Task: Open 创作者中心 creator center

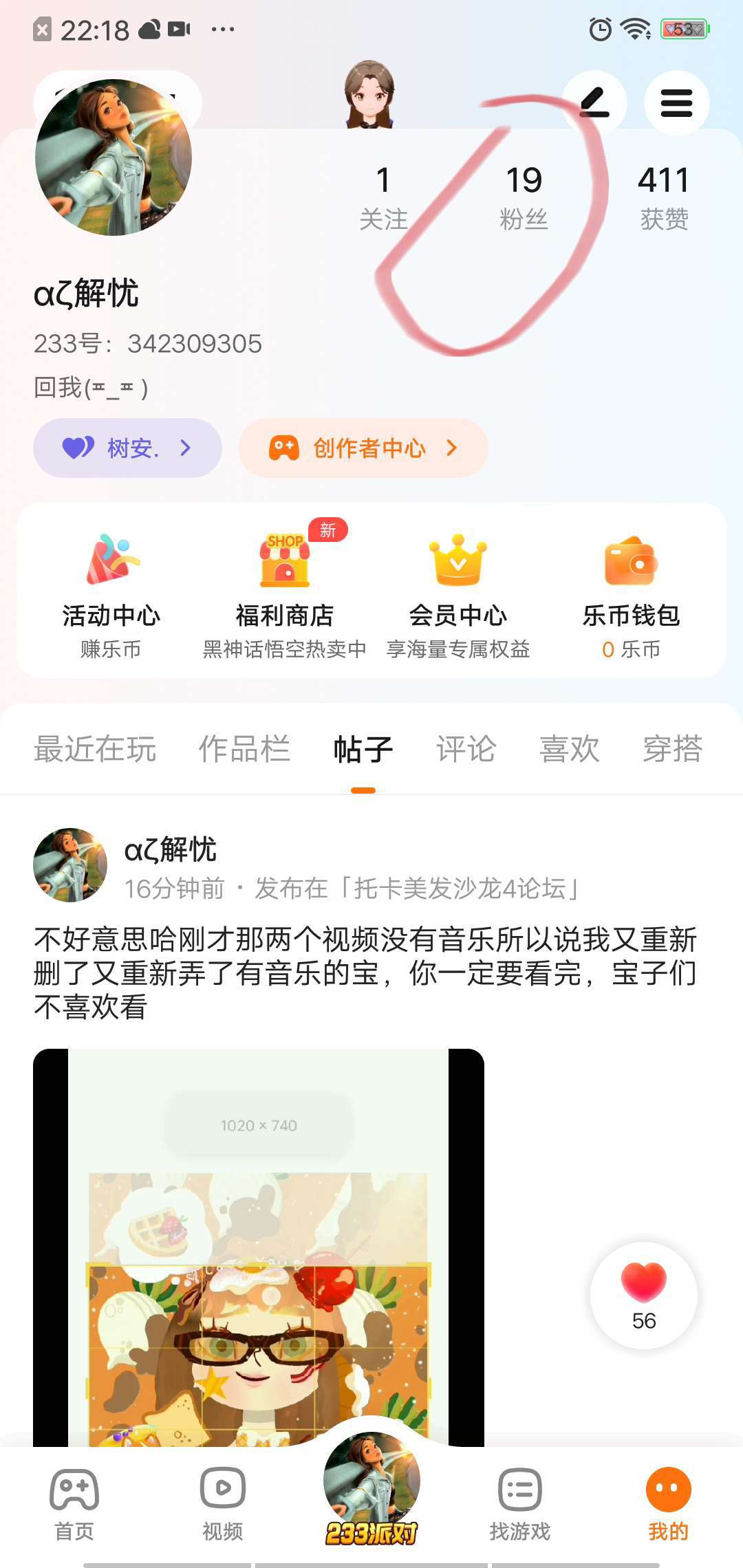Action: click(x=363, y=448)
